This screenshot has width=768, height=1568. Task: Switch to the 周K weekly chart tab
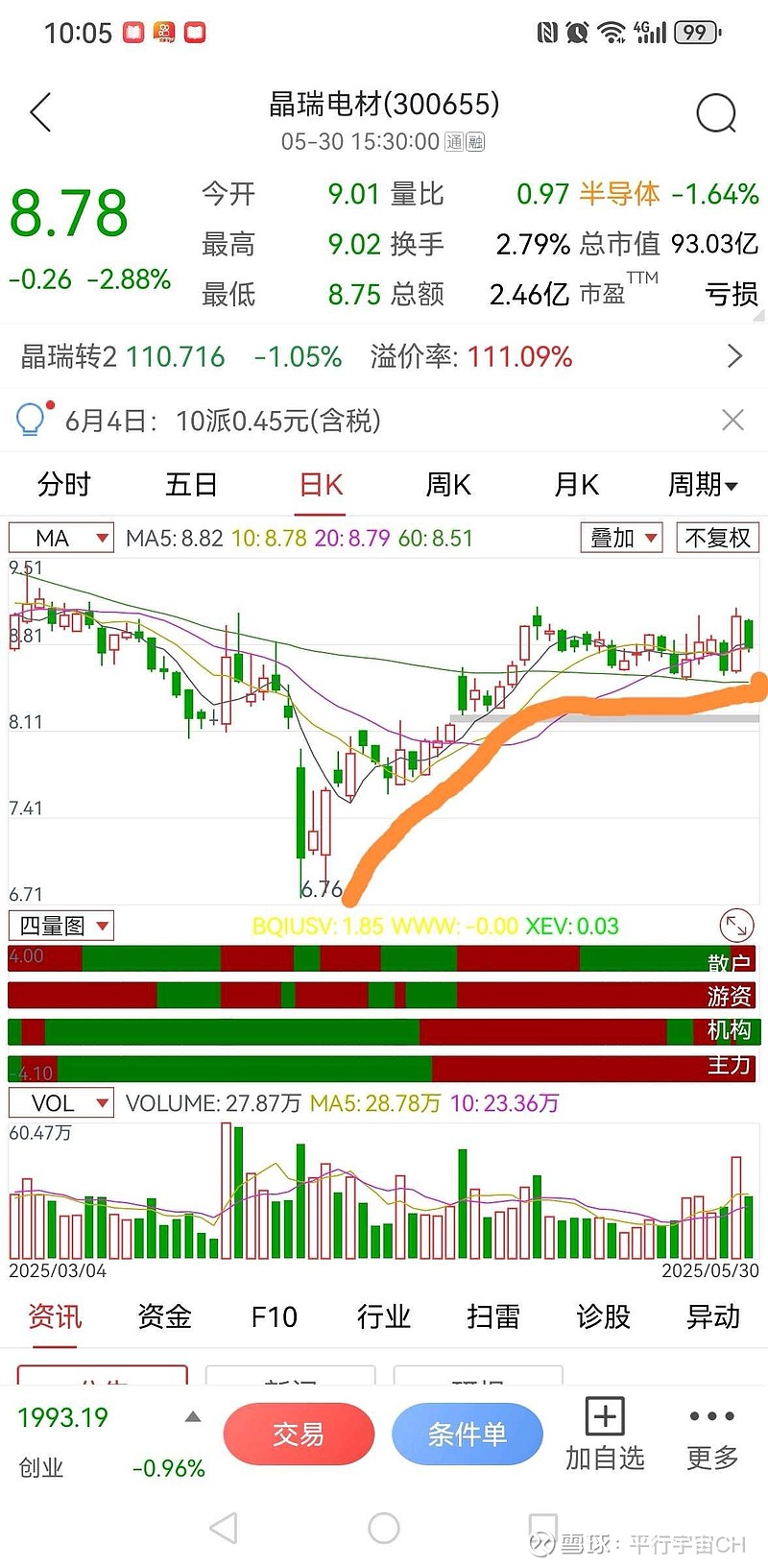tap(446, 485)
